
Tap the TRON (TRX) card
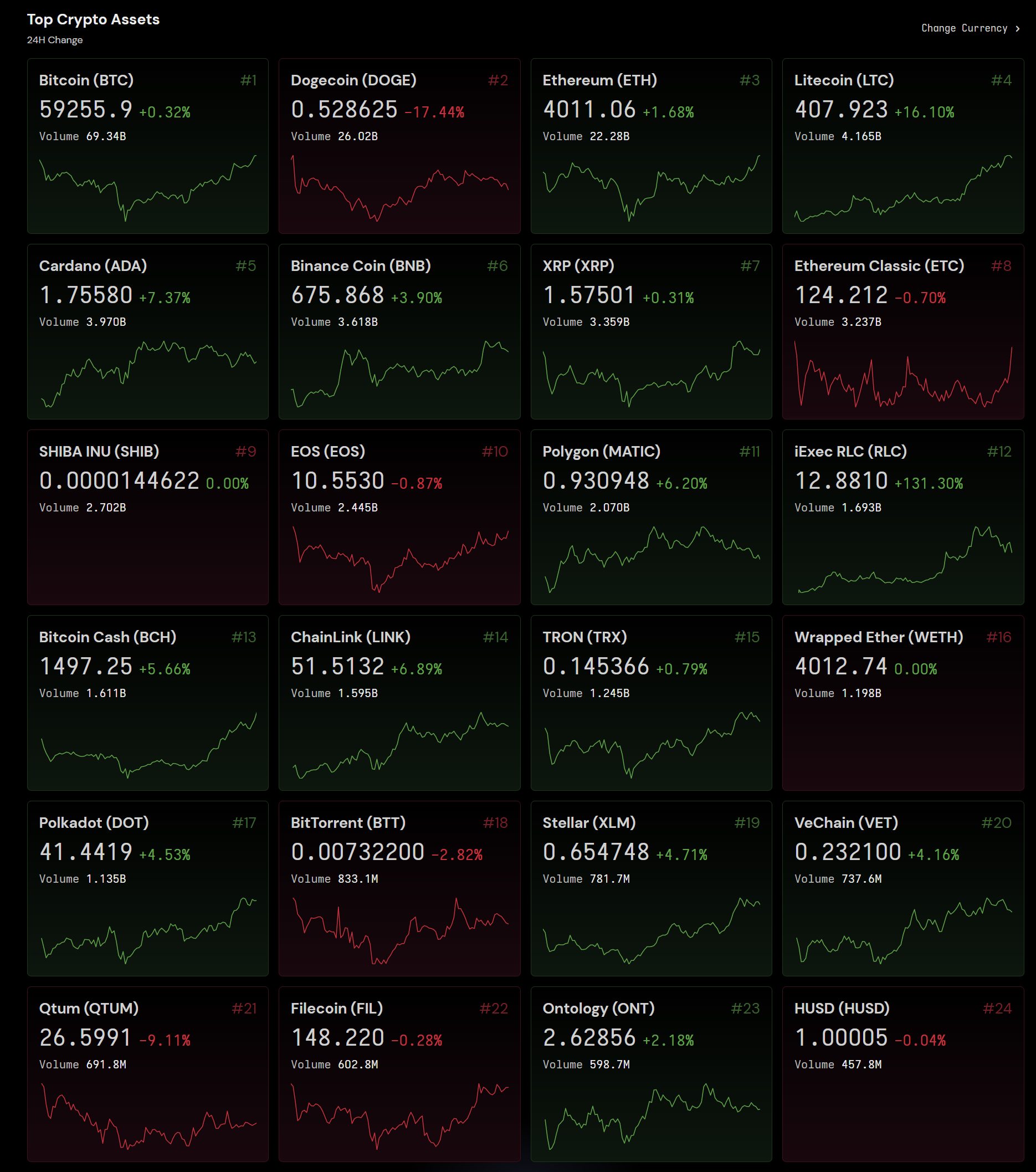pyautogui.click(x=651, y=703)
